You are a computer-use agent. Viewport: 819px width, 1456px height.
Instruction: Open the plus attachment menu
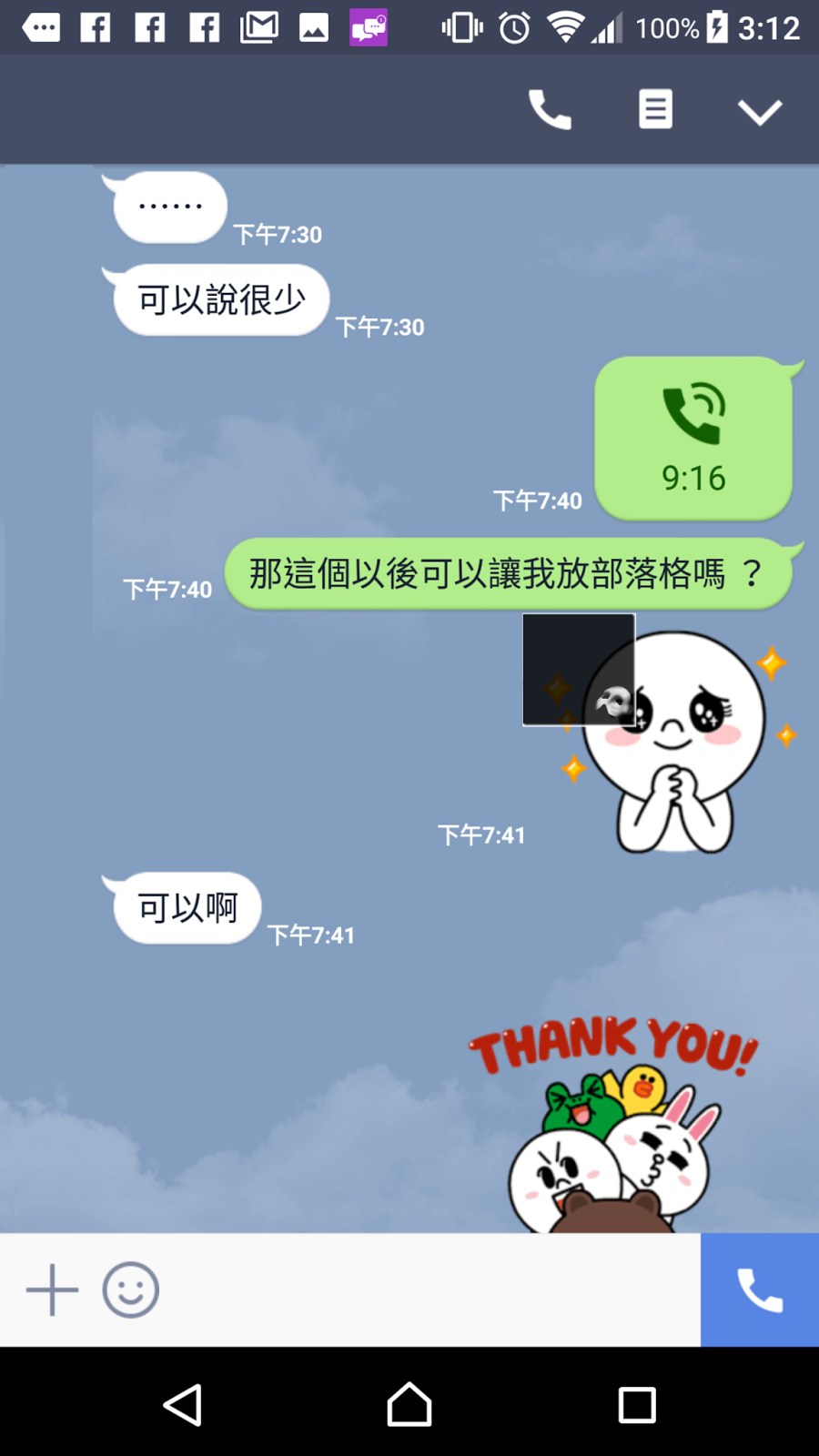tap(52, 1289)
